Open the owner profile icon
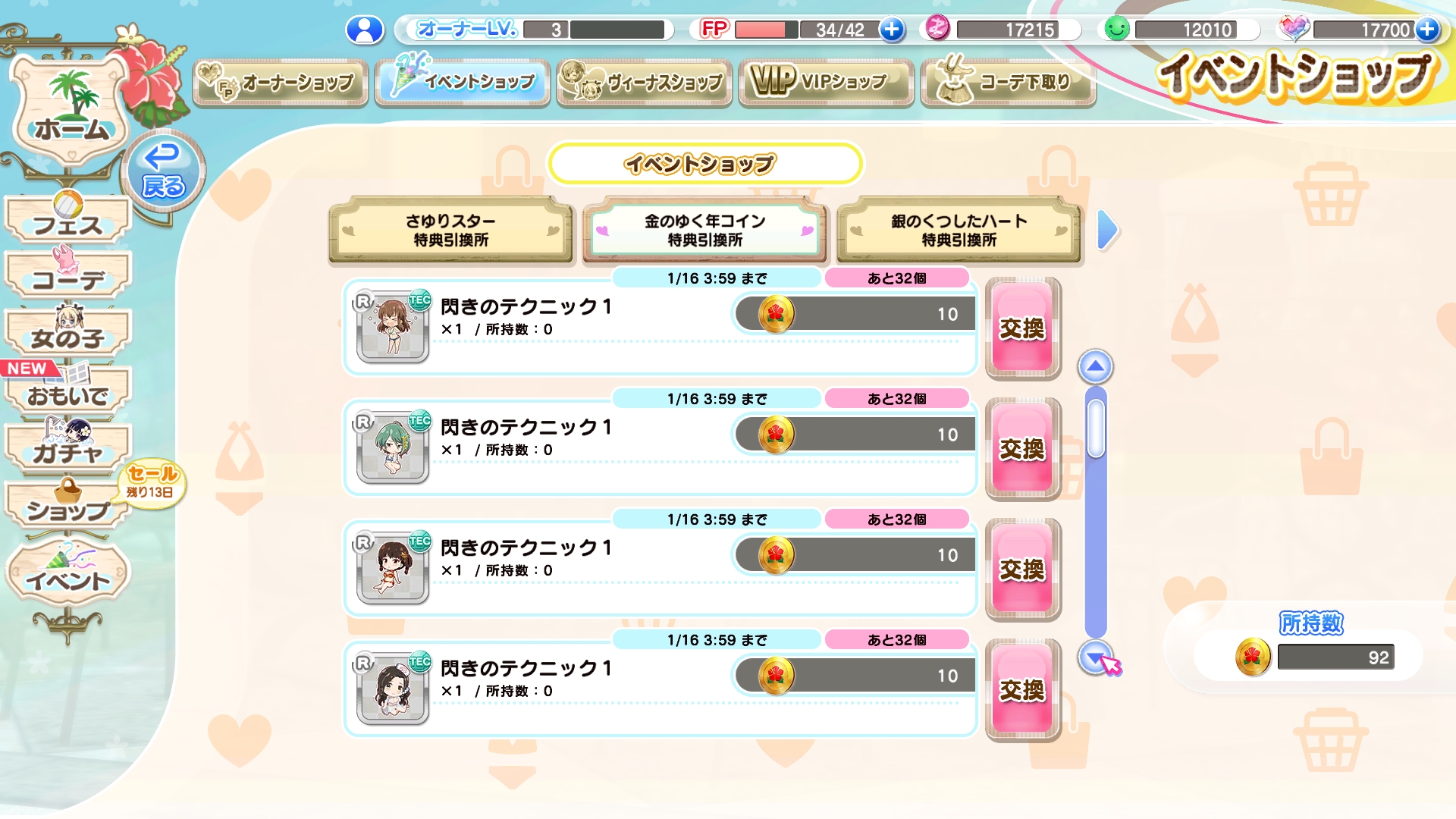The image size is (1456, 819). [365, 30]
